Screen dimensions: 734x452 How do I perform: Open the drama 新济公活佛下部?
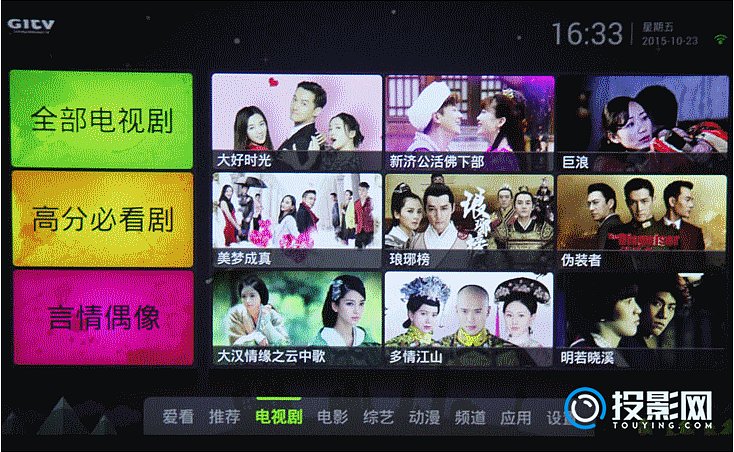(x=468, y=122)
